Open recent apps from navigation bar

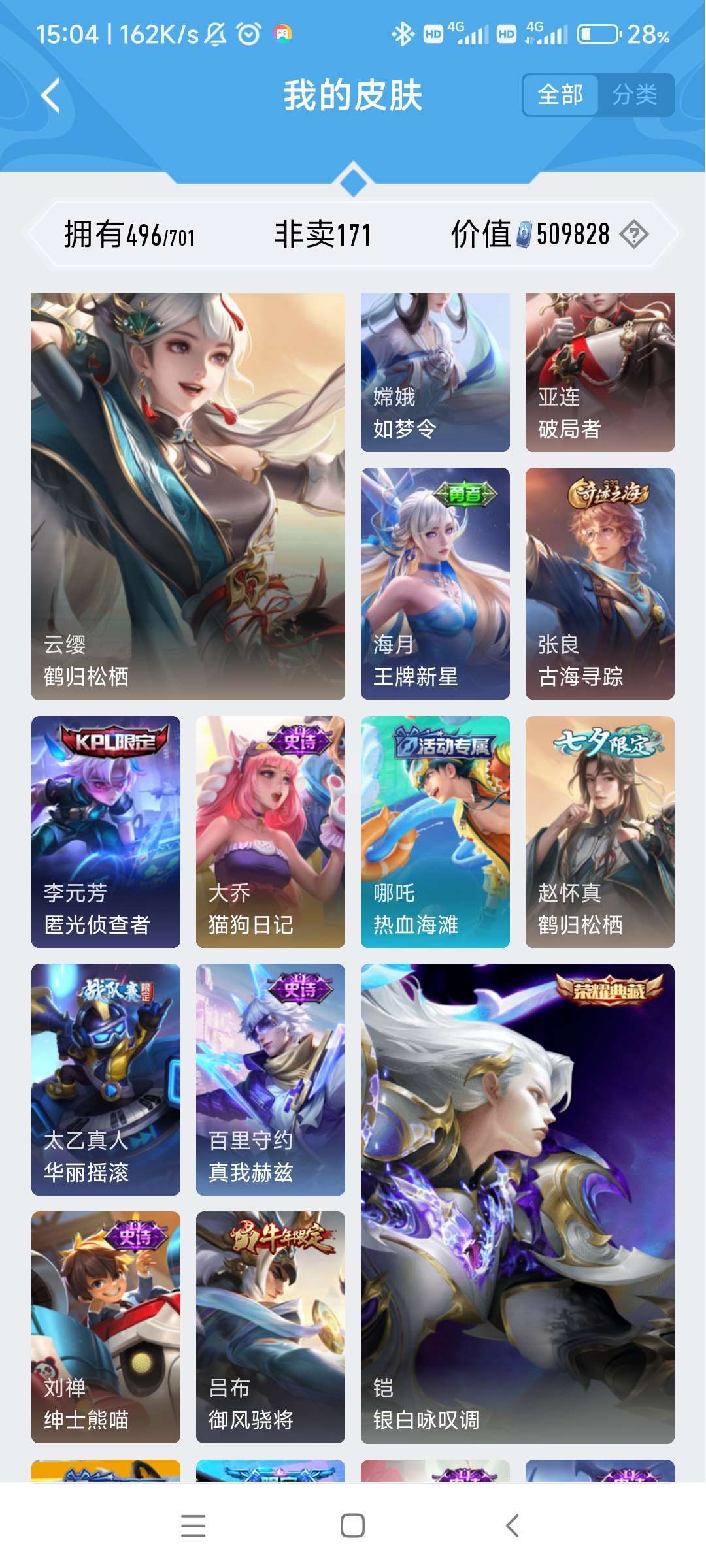coord(193,1526)
